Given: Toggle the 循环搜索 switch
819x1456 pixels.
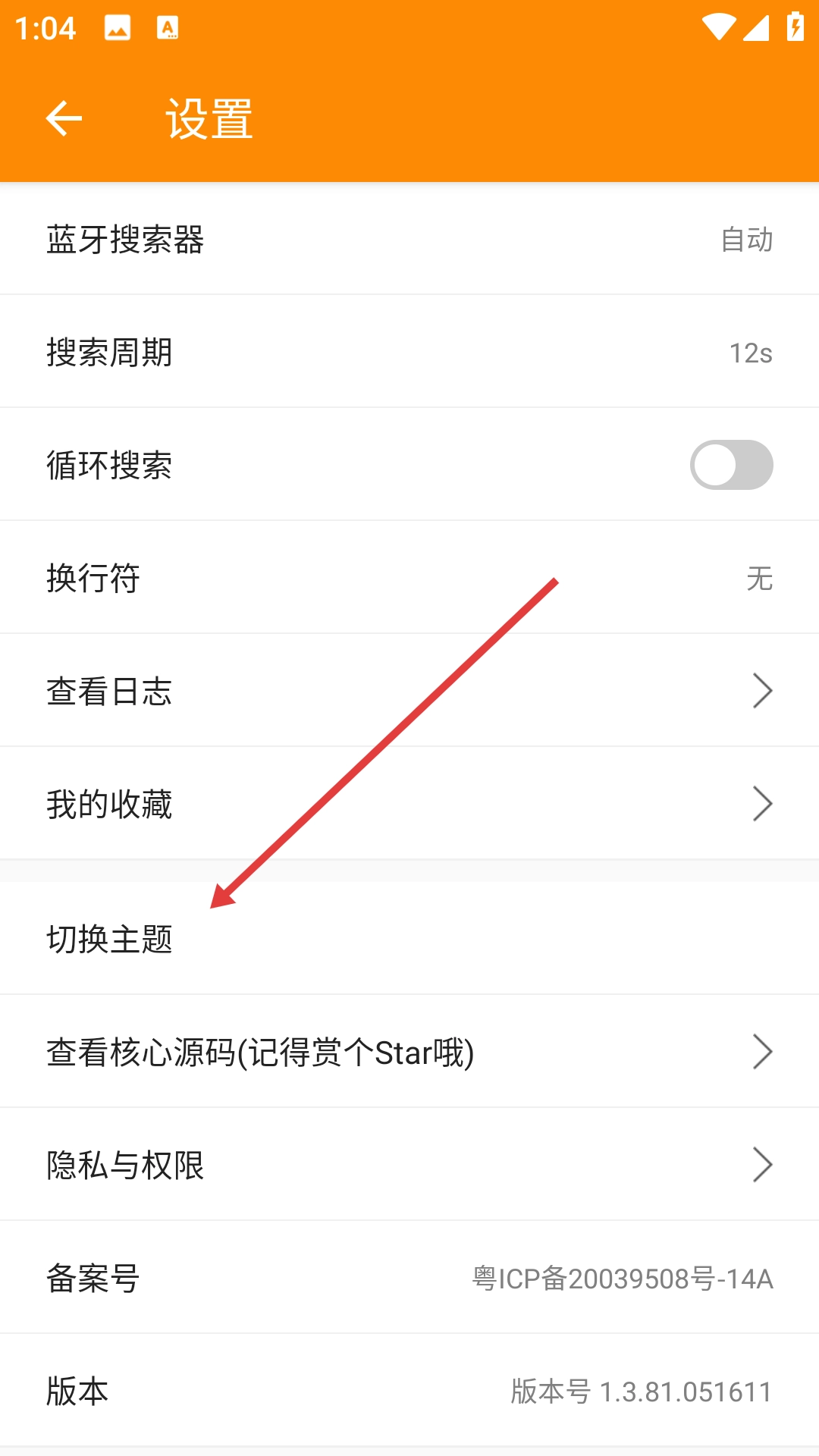Looking at the screenshot, I should click(x=730, y=465).
